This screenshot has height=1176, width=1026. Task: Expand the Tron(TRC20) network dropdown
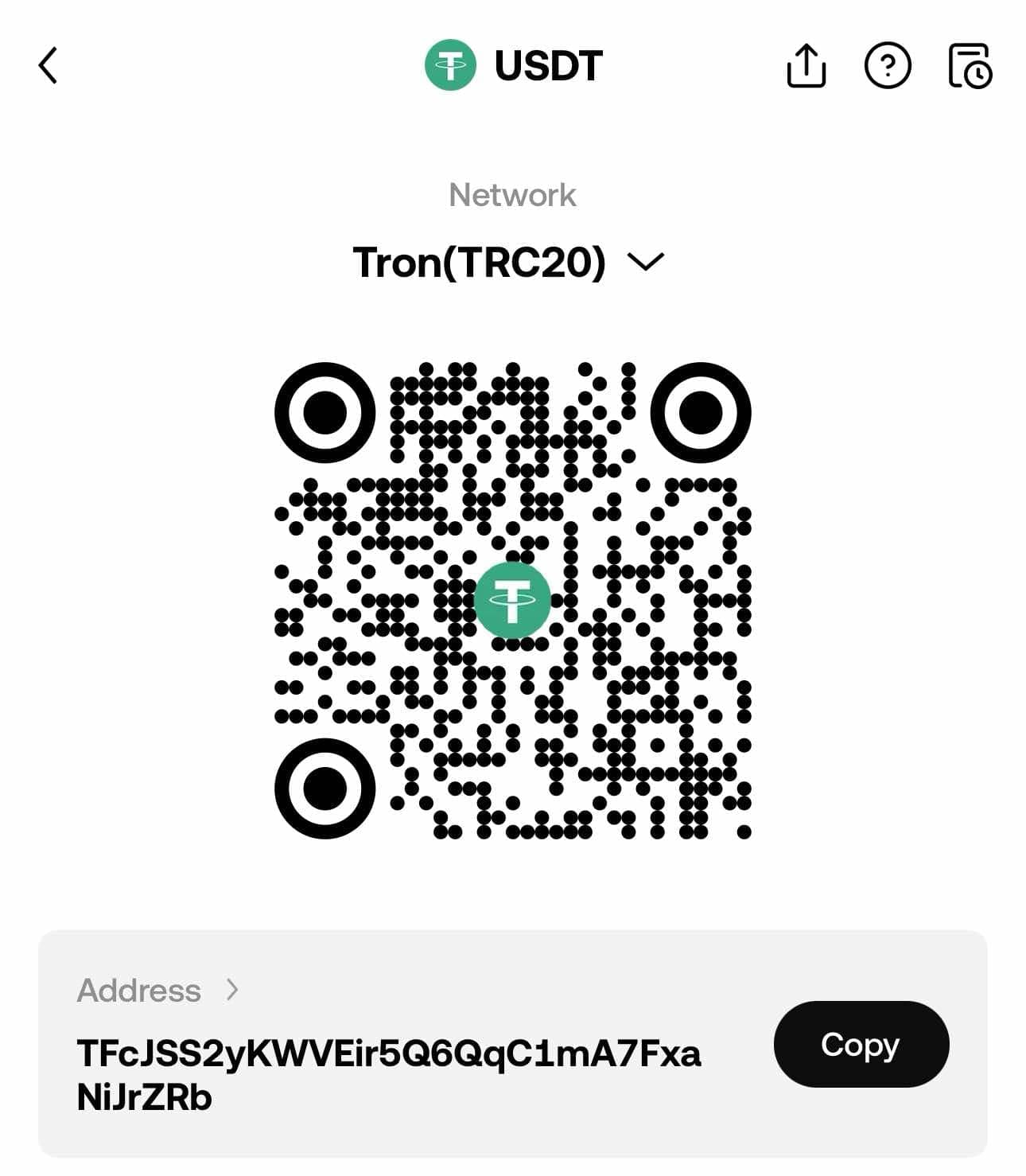[646, 262]
